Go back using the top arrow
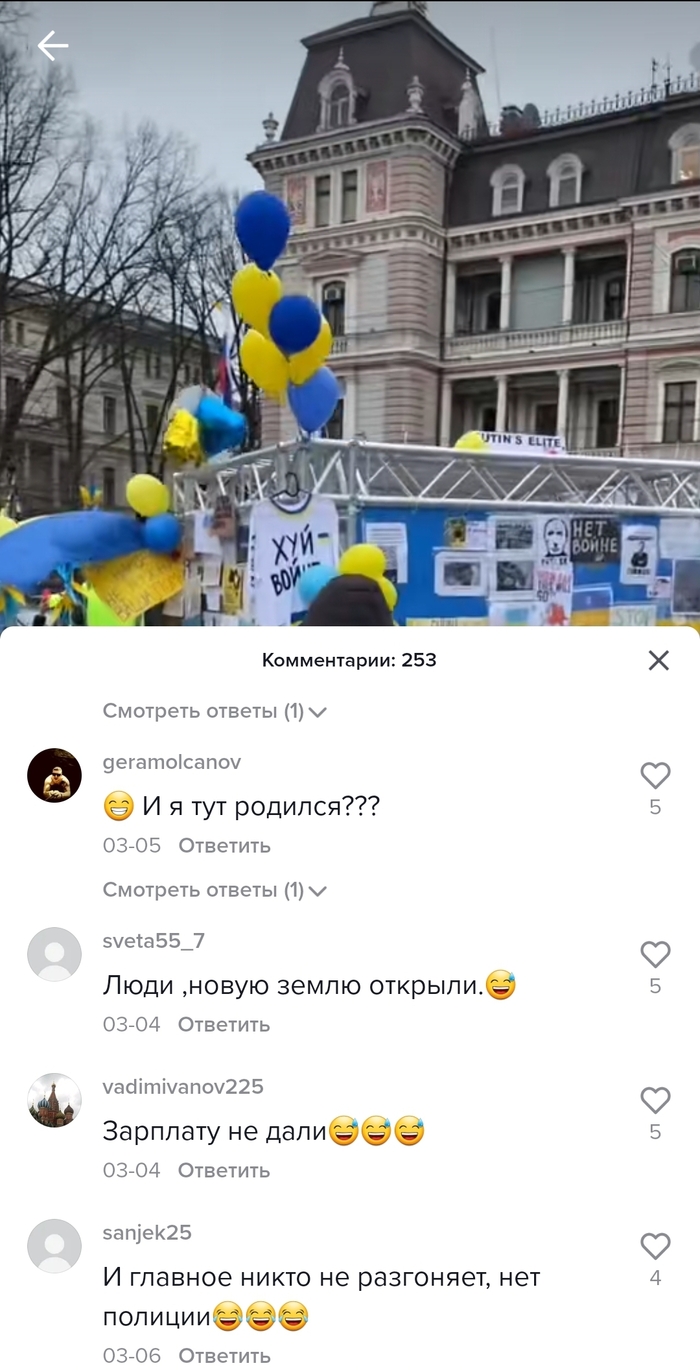Viewport: 700px width, 1370px height. click(52, 46)
